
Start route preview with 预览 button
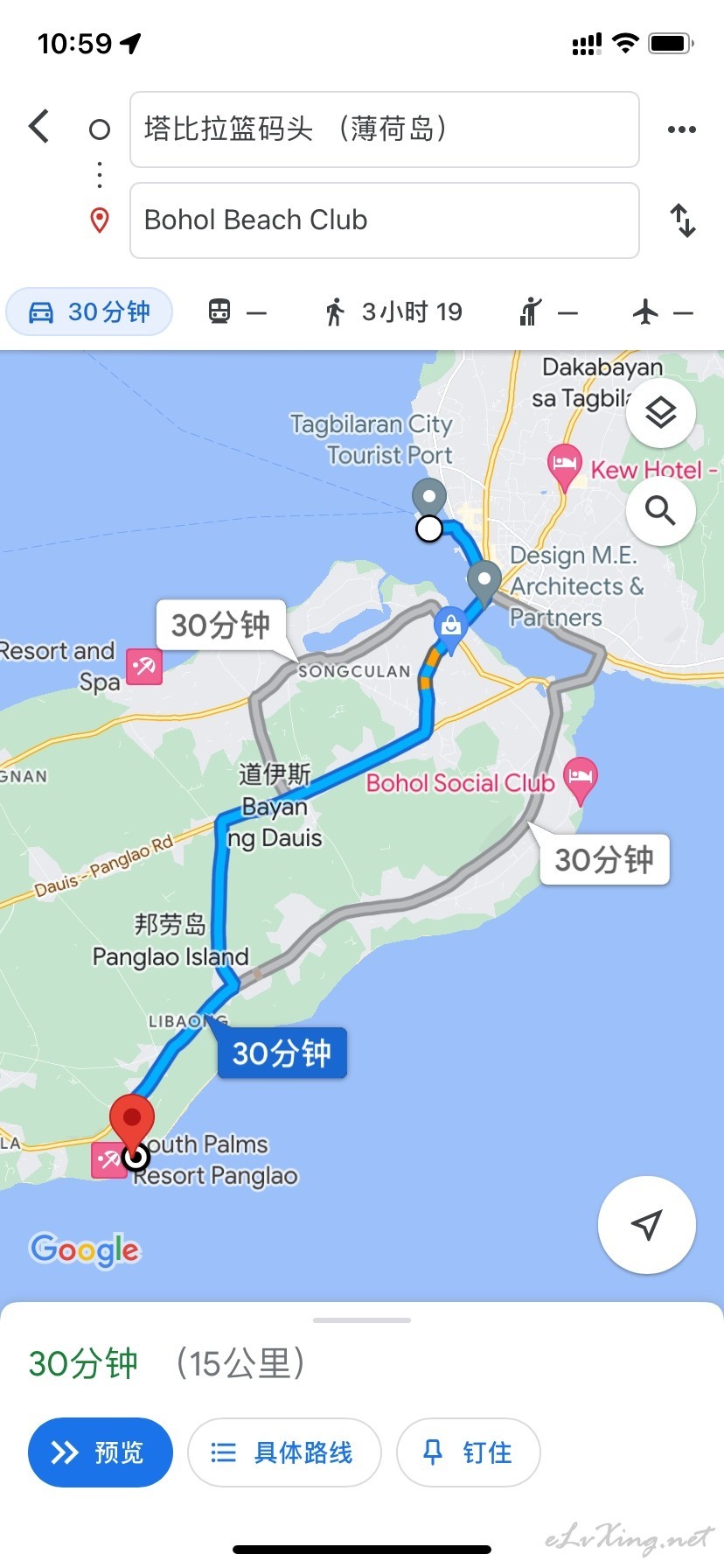point(100,1452)
